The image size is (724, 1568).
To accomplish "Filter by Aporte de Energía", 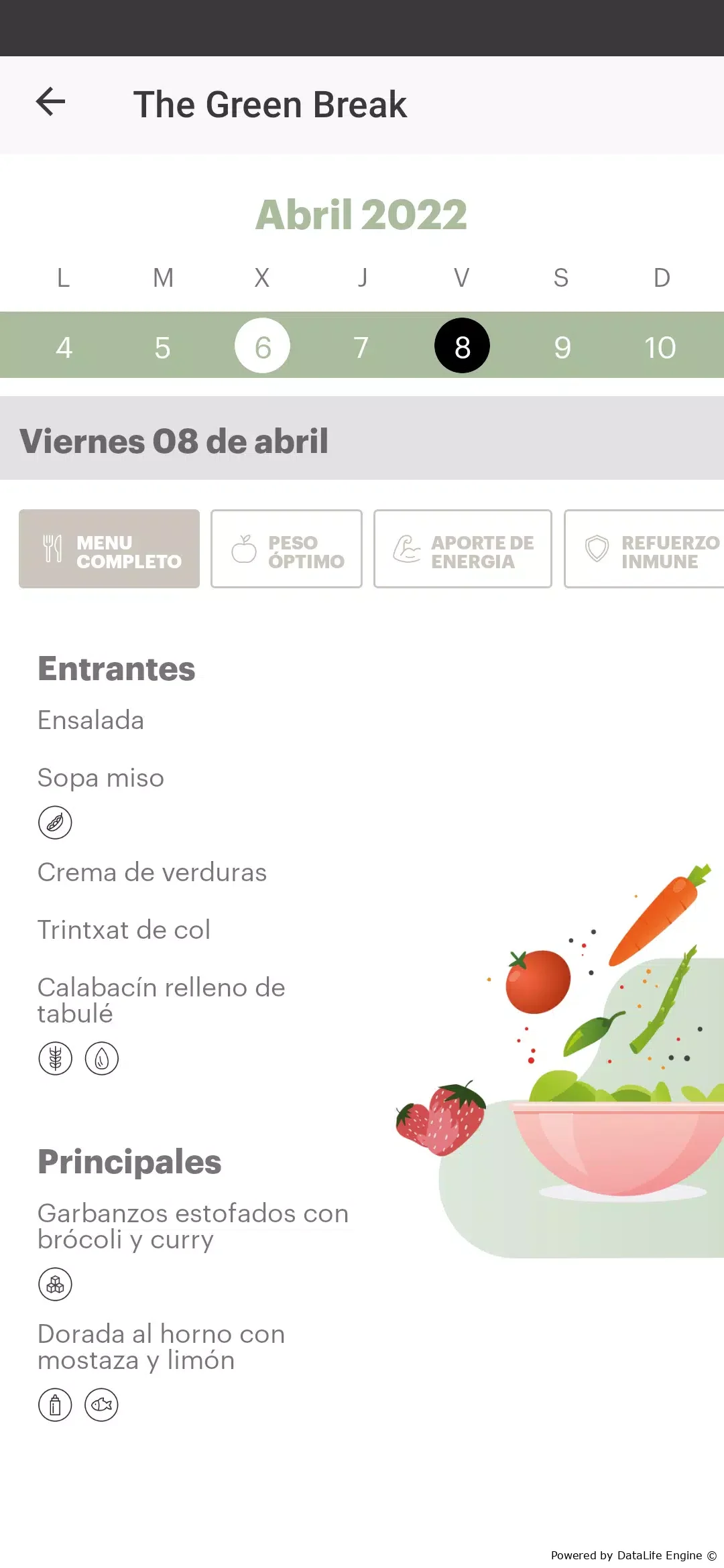I will [x=463, y=549].
